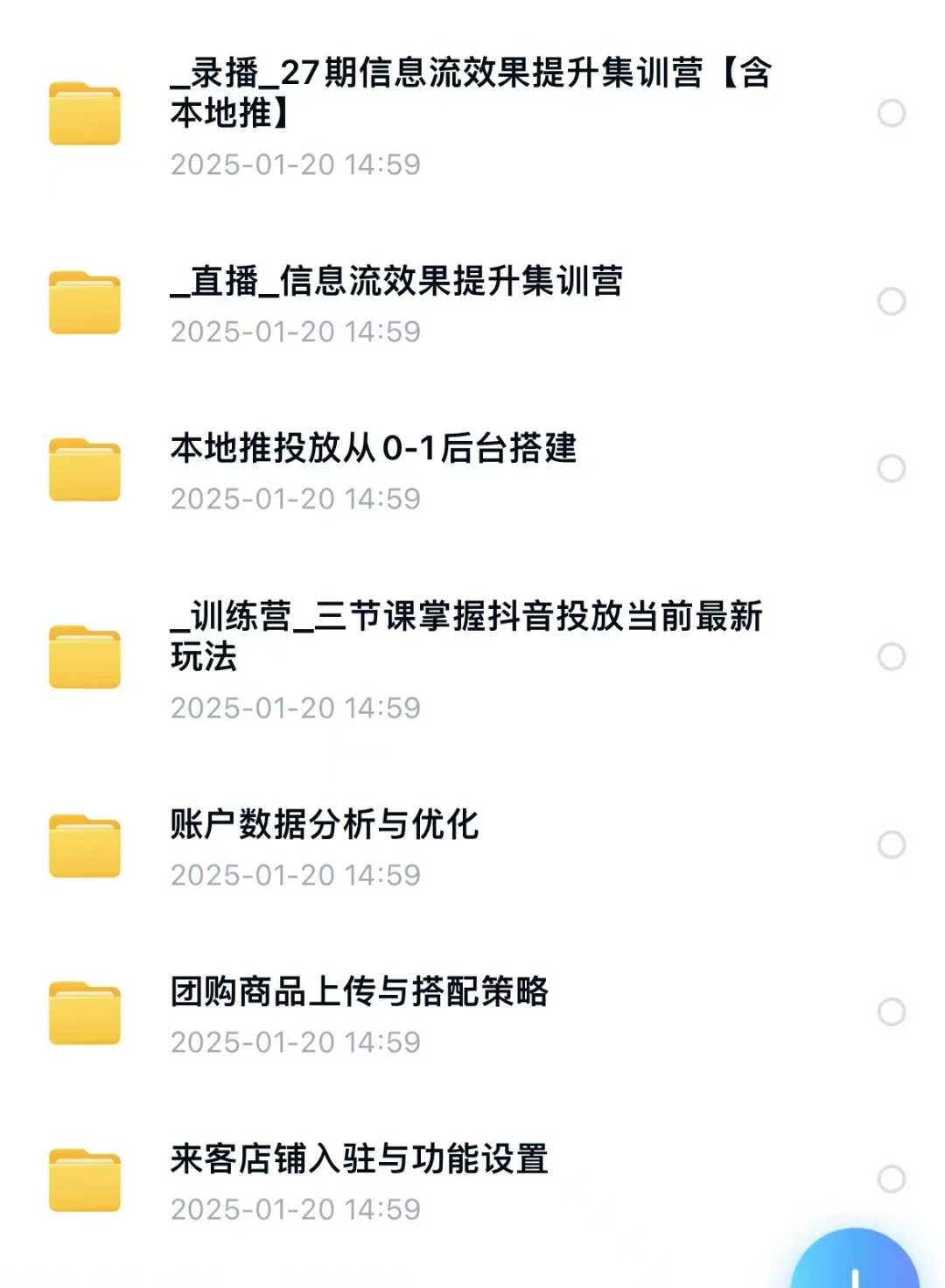
Task: Select the _直播_信息流效果提升集训营 folder circle
Action: pos(891,302)
